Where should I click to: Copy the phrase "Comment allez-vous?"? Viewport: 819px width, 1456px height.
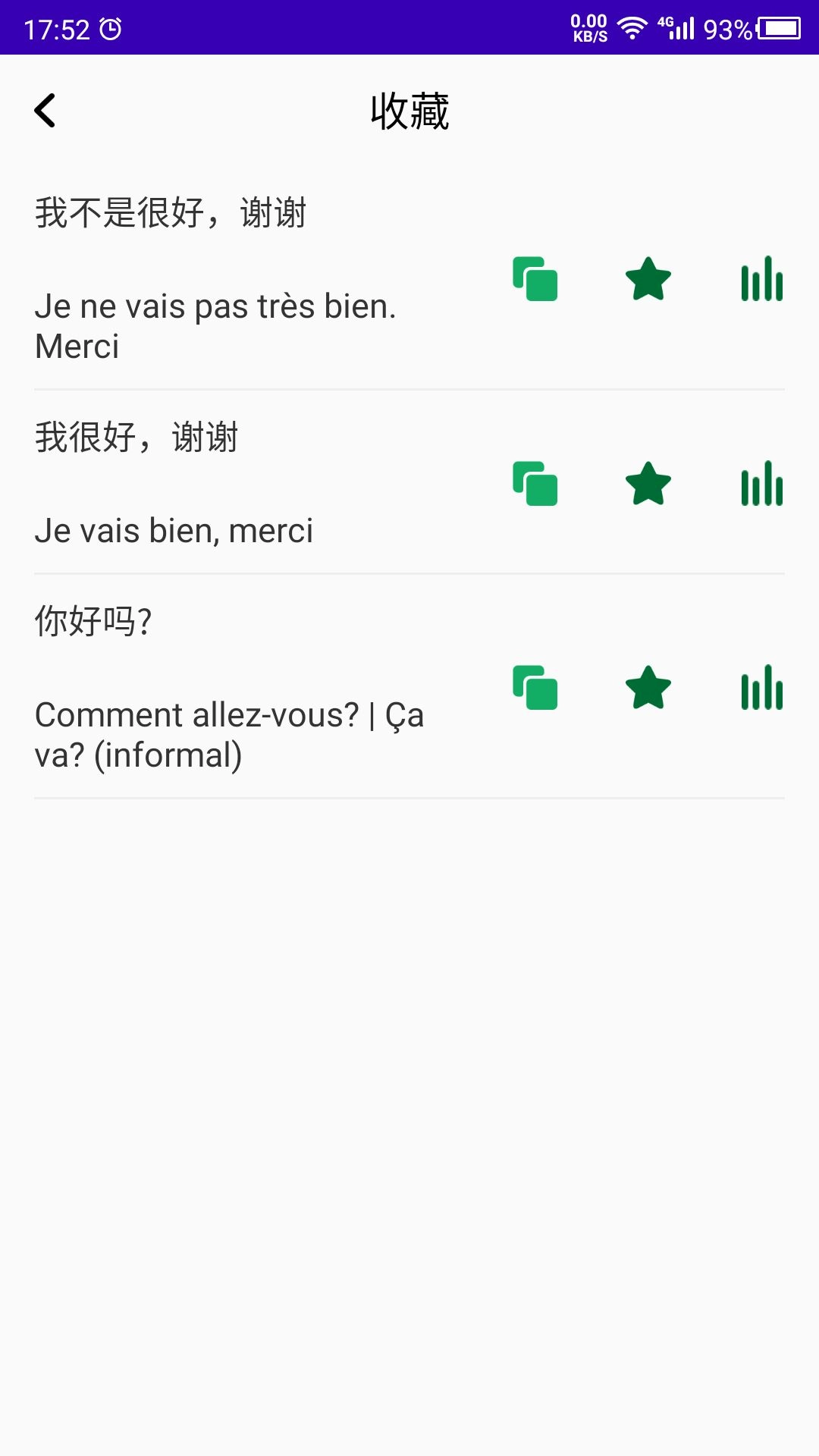coord(535,689)
